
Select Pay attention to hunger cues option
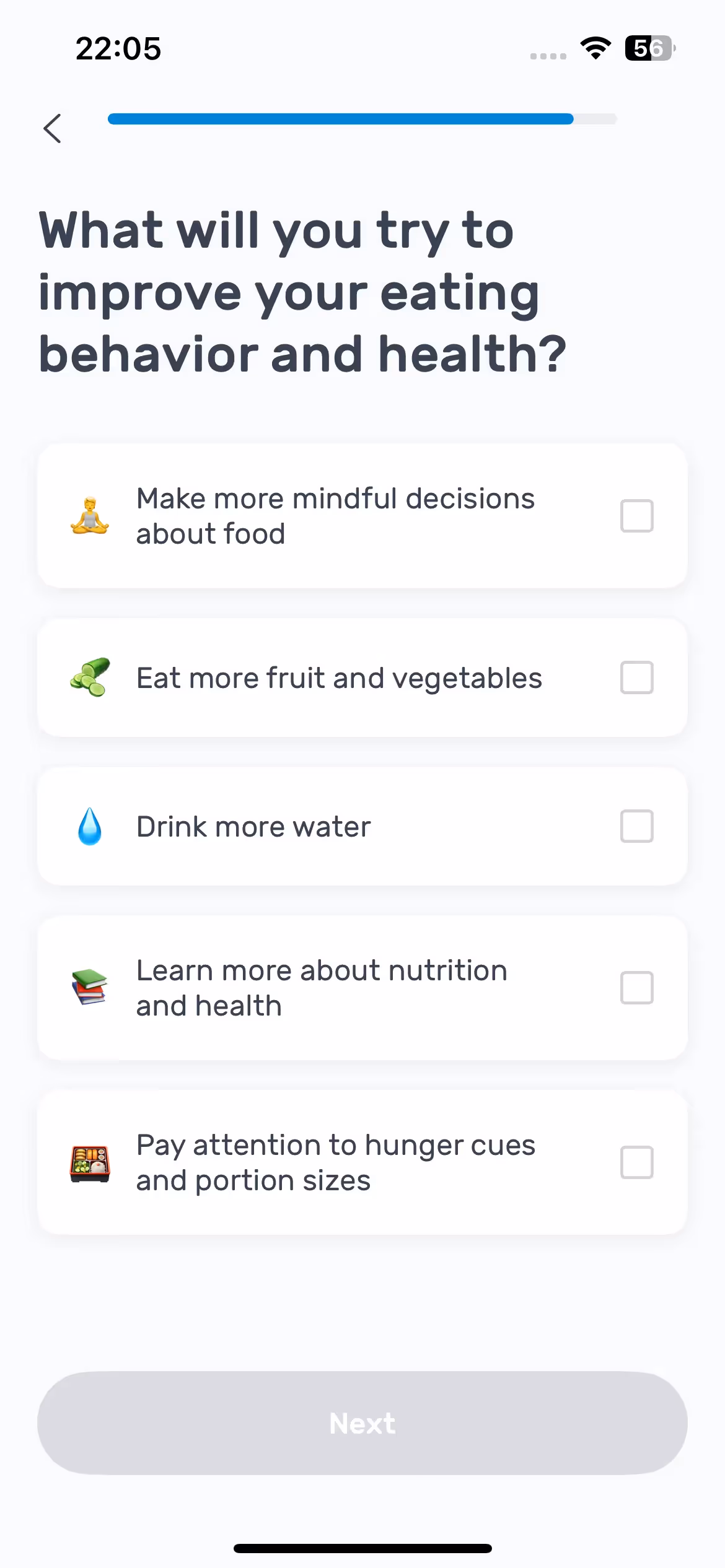click(x=636, y=1162)
